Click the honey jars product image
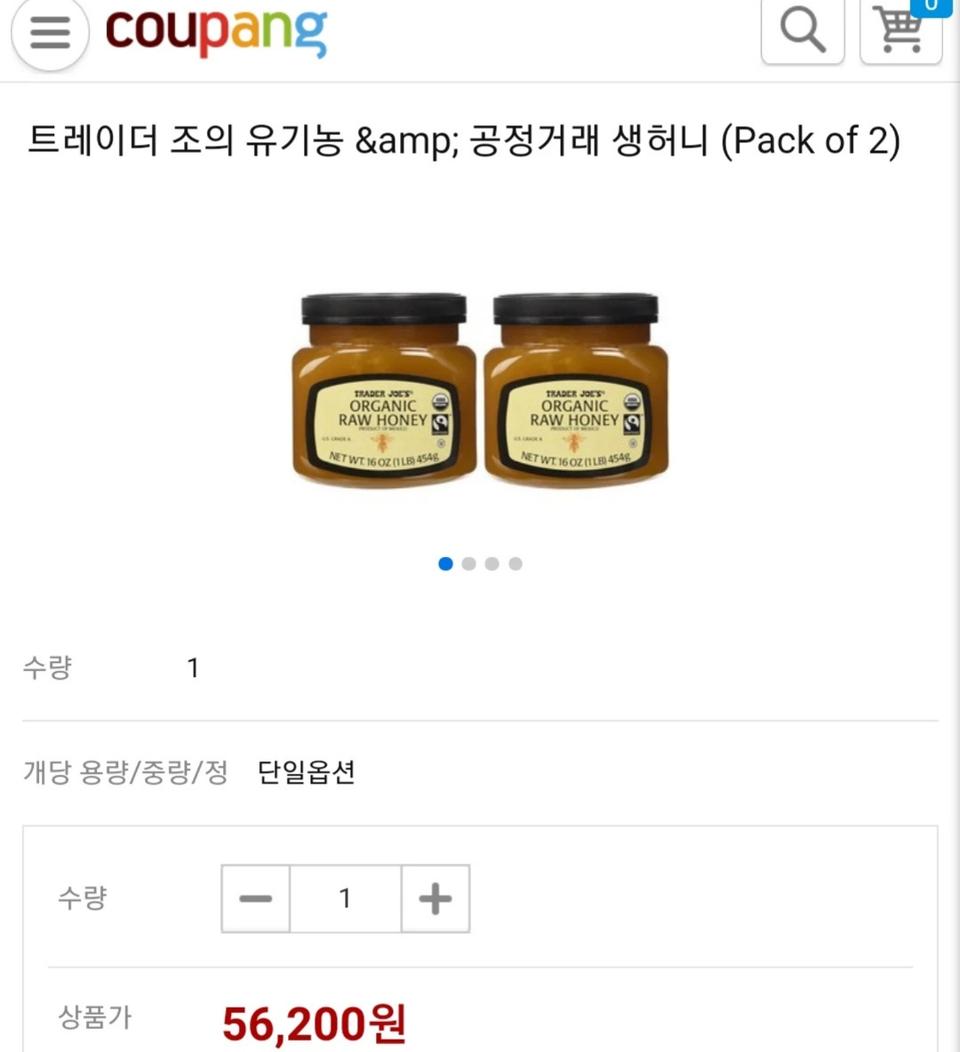 click(479, 390)
